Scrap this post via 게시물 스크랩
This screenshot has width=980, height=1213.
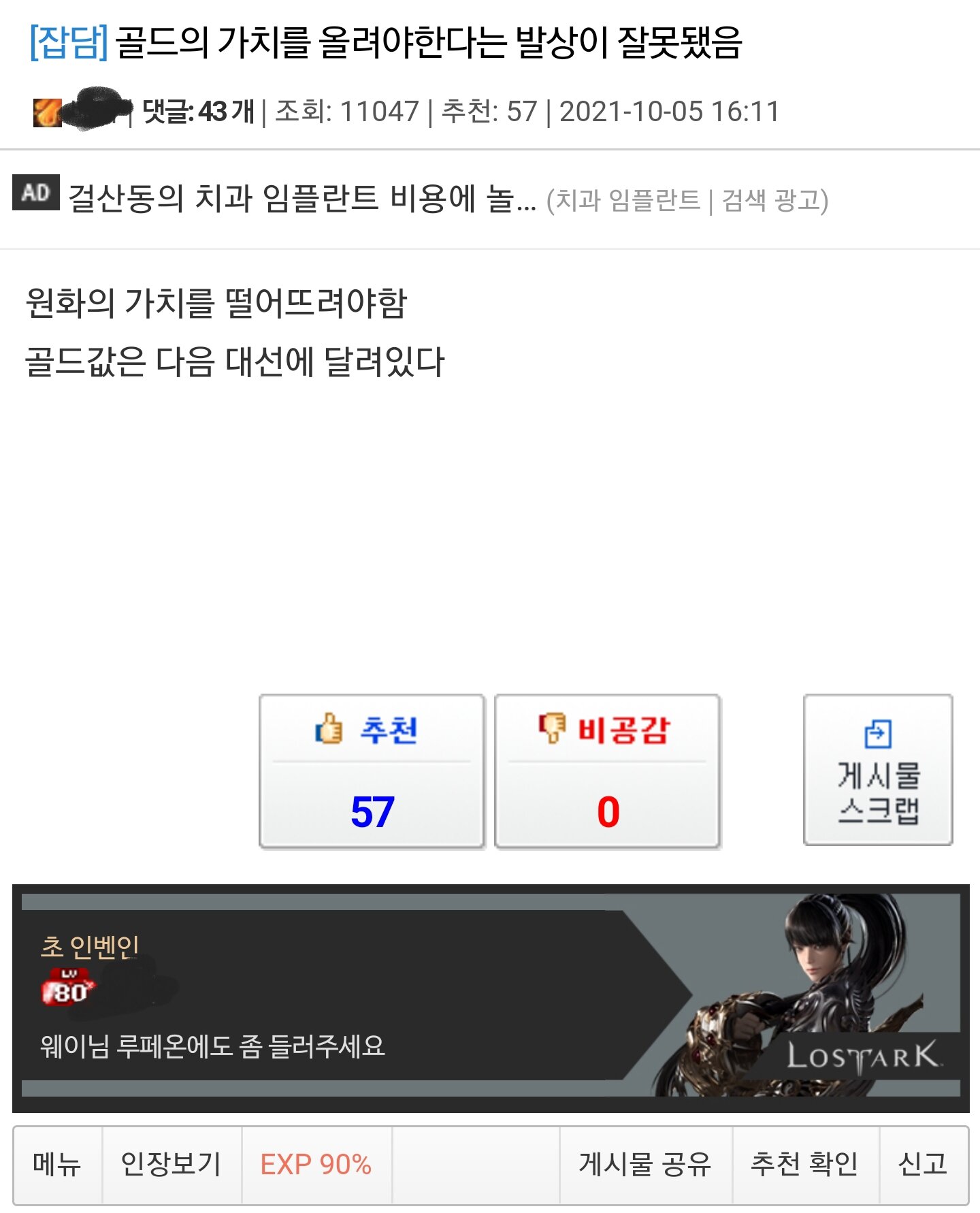878,771
